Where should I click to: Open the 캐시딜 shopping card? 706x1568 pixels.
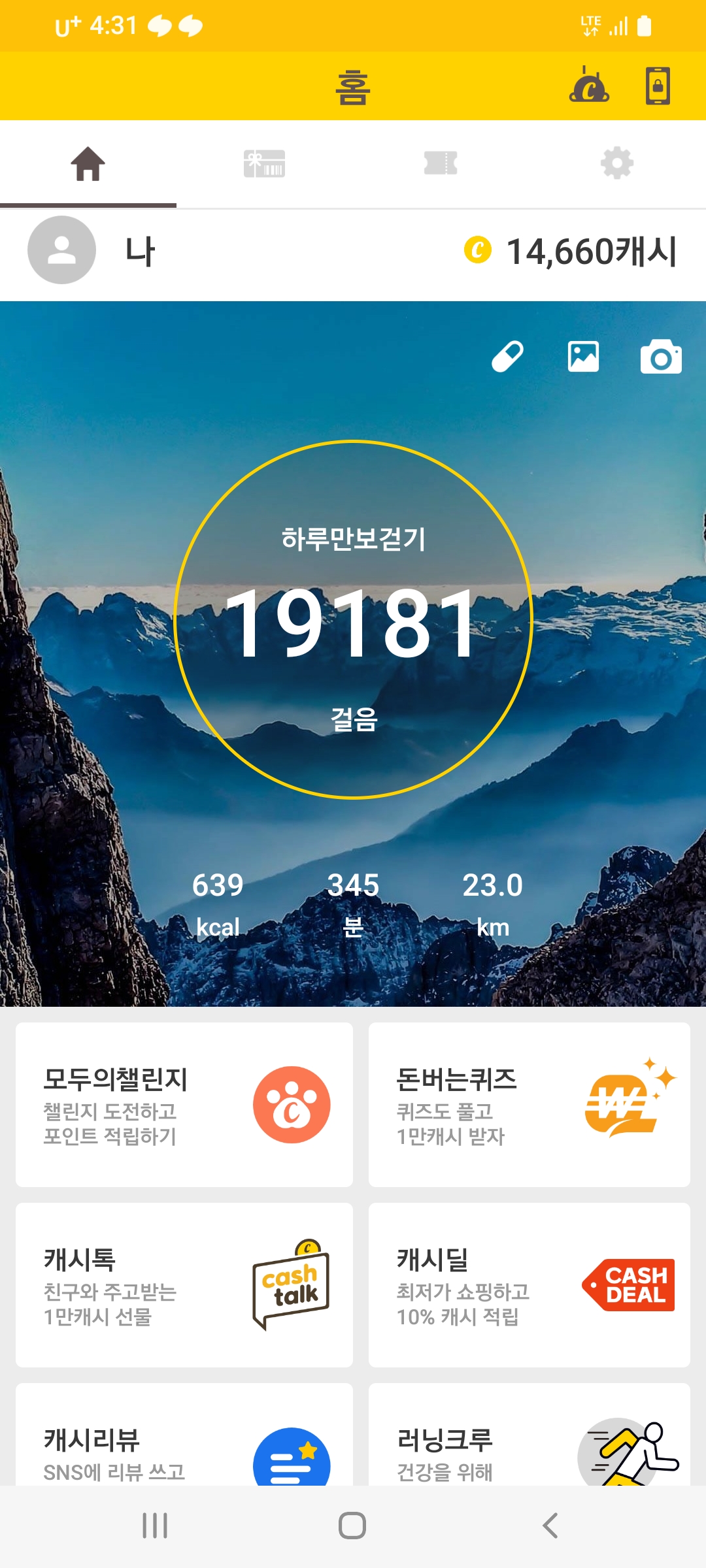529,1285
